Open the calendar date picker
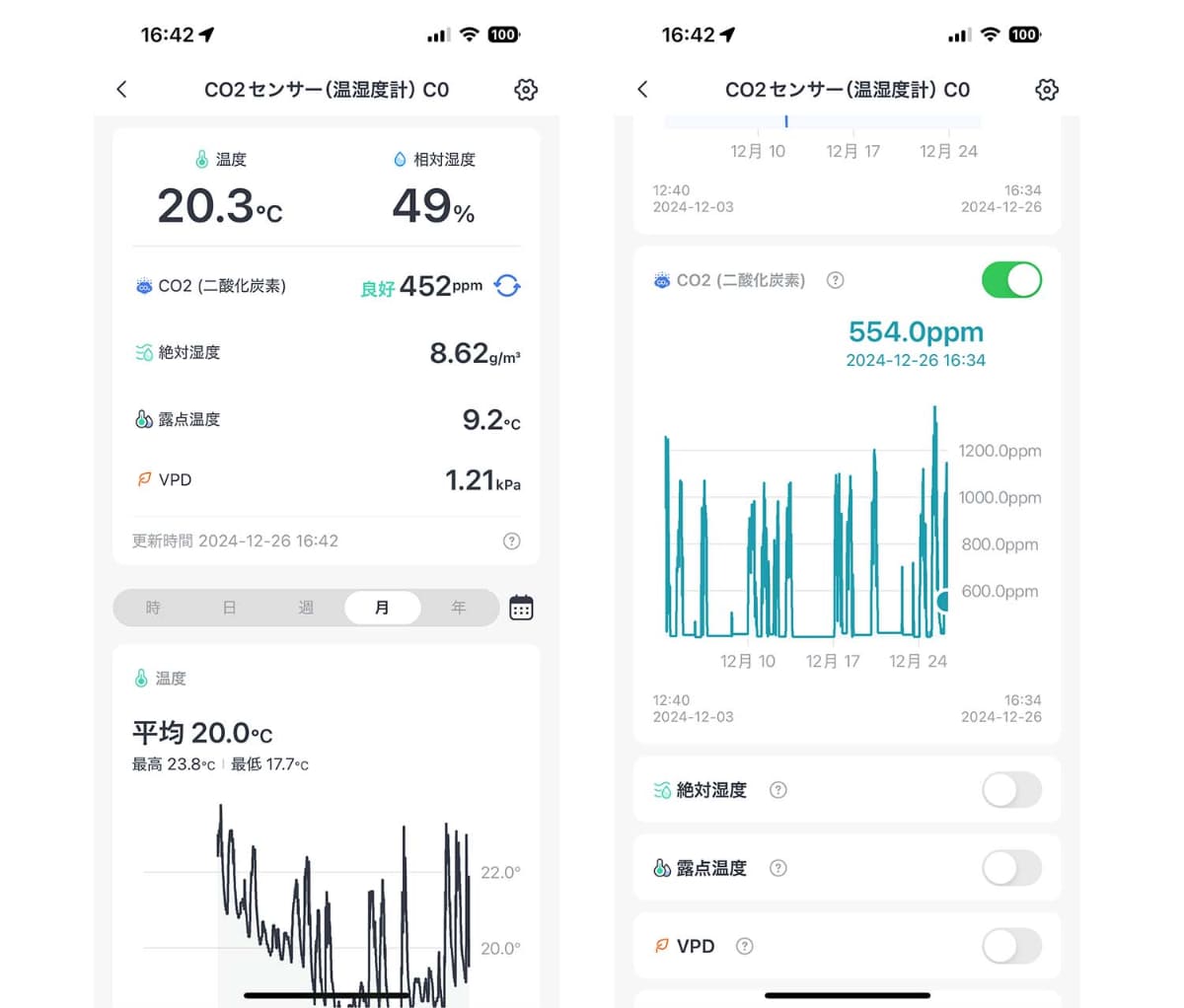The image size is (1184, 1008). click(x=521, y=608)
